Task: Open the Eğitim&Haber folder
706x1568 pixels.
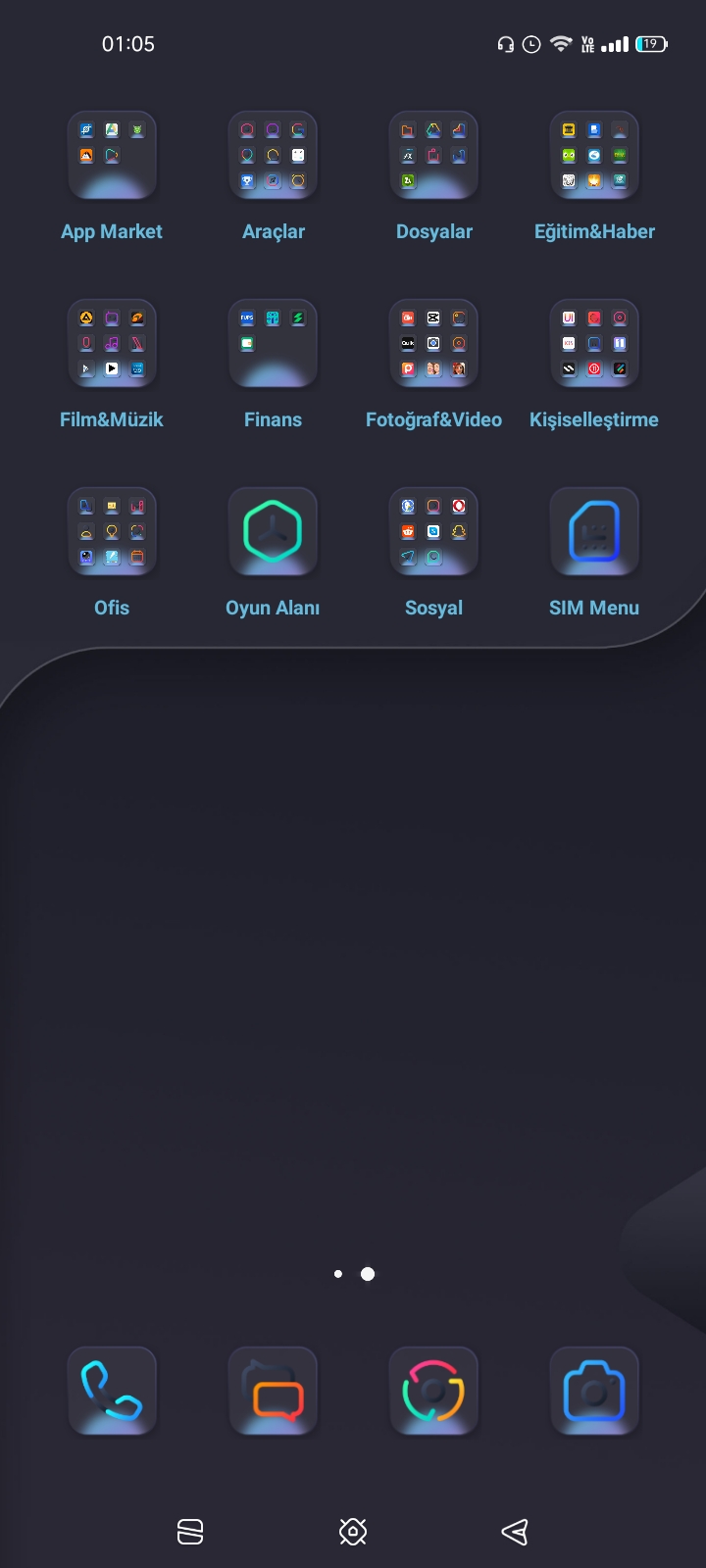Action: pos(594,156)
